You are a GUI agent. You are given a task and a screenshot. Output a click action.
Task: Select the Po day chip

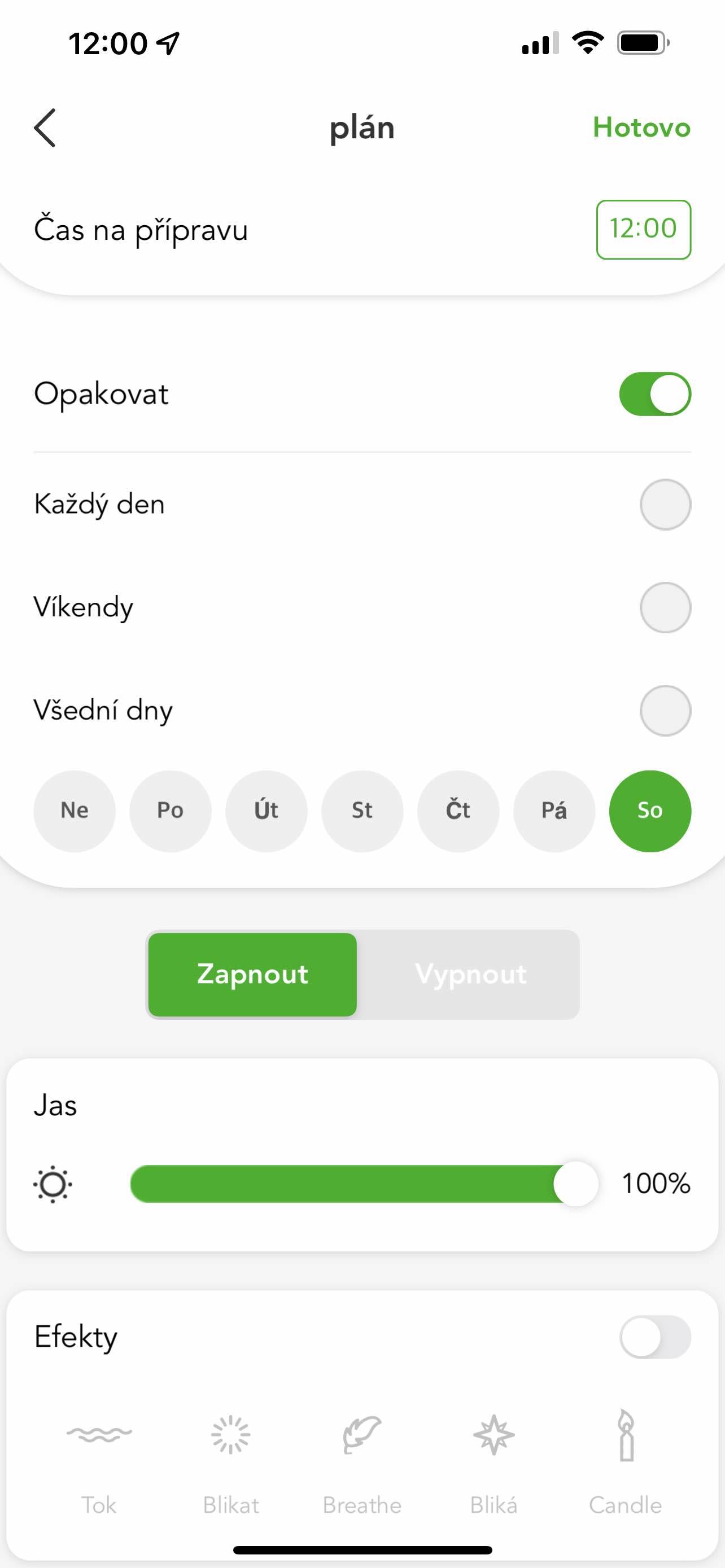[171, 811]
